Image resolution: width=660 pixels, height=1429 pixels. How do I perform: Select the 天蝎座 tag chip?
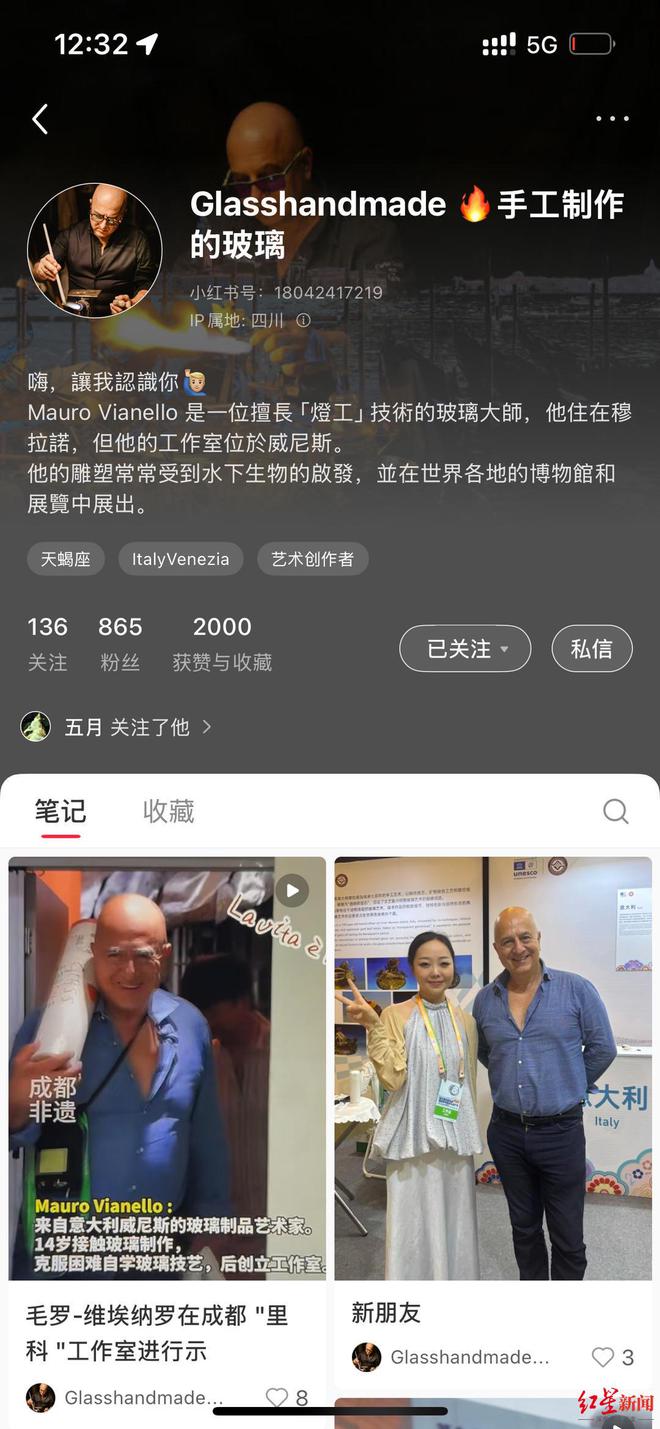(66, 559)
